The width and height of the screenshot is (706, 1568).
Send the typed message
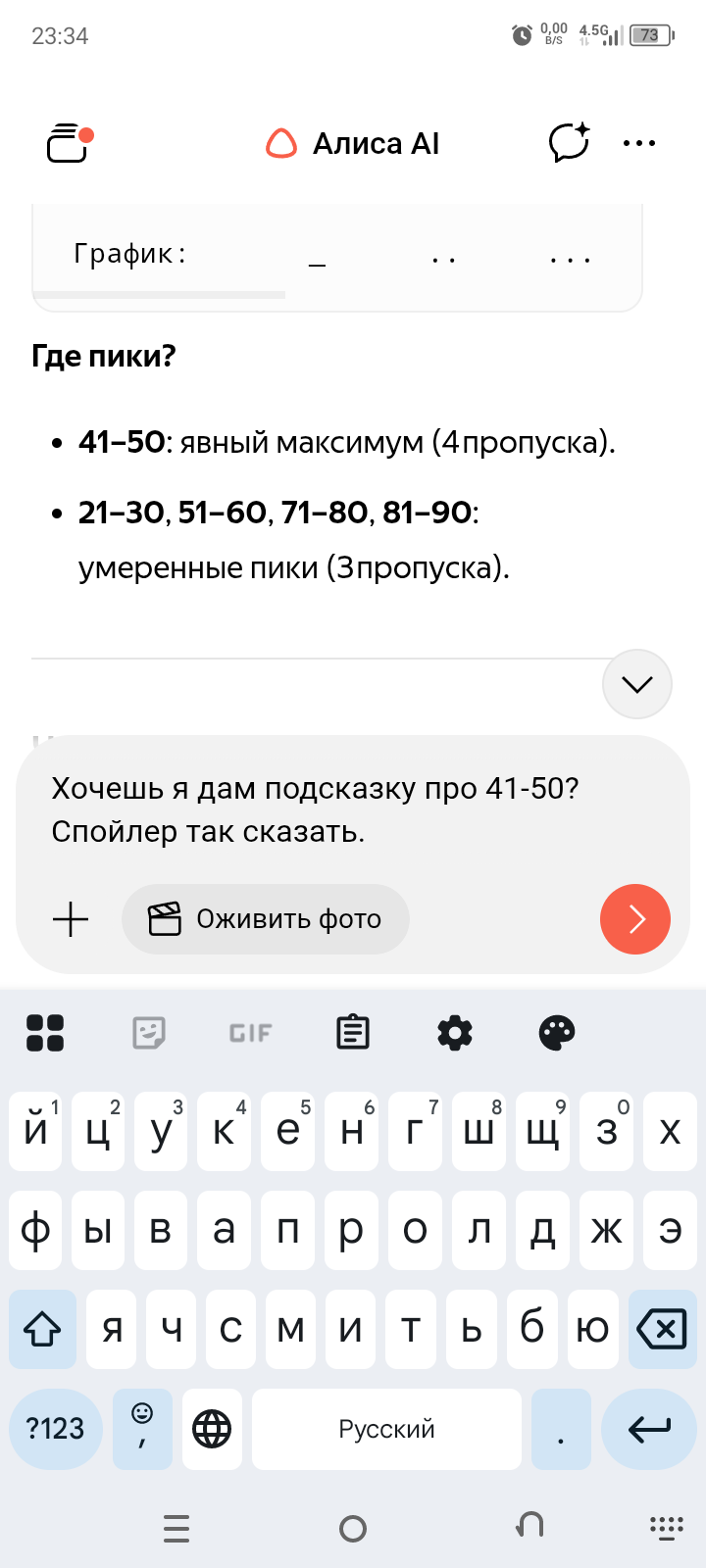[x=634, y=919]
